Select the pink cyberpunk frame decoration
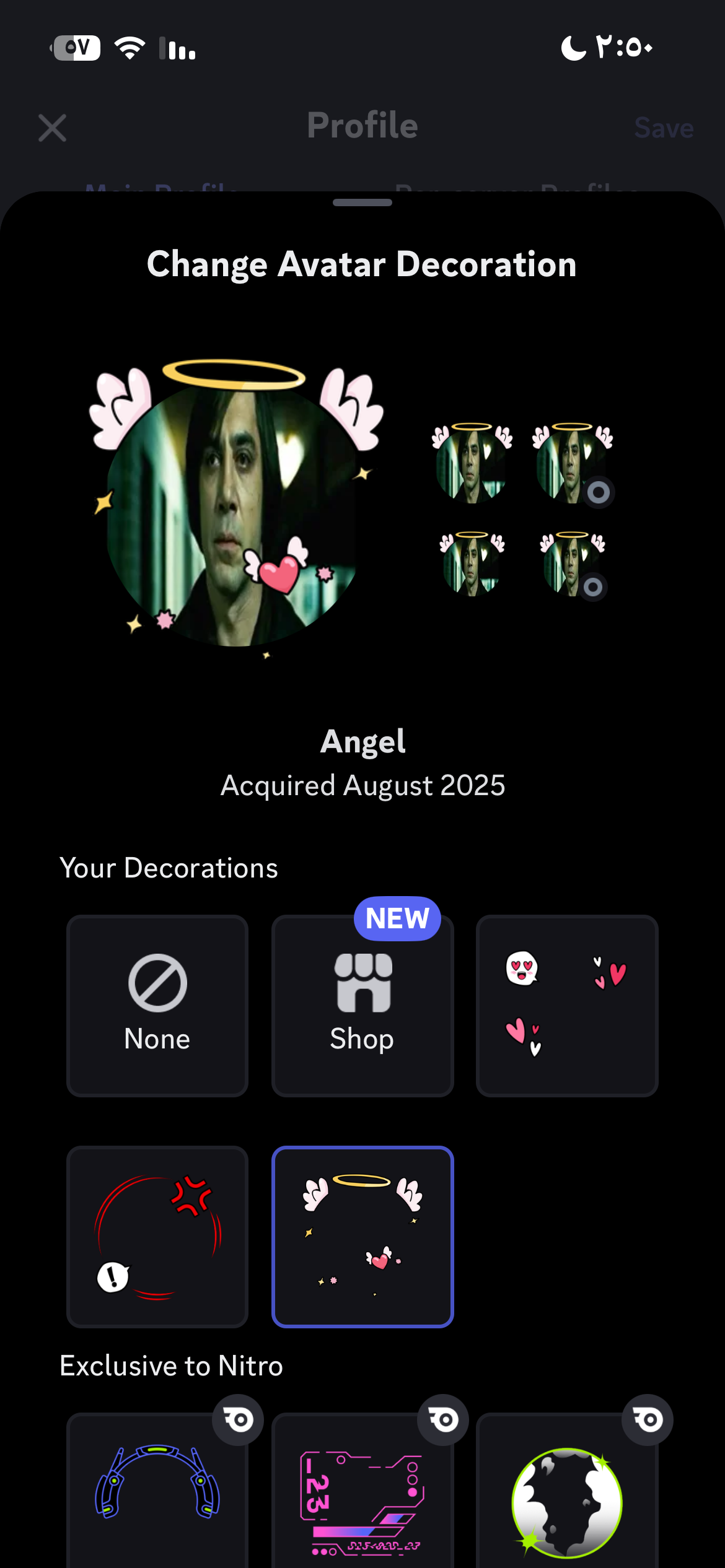 362,1486
